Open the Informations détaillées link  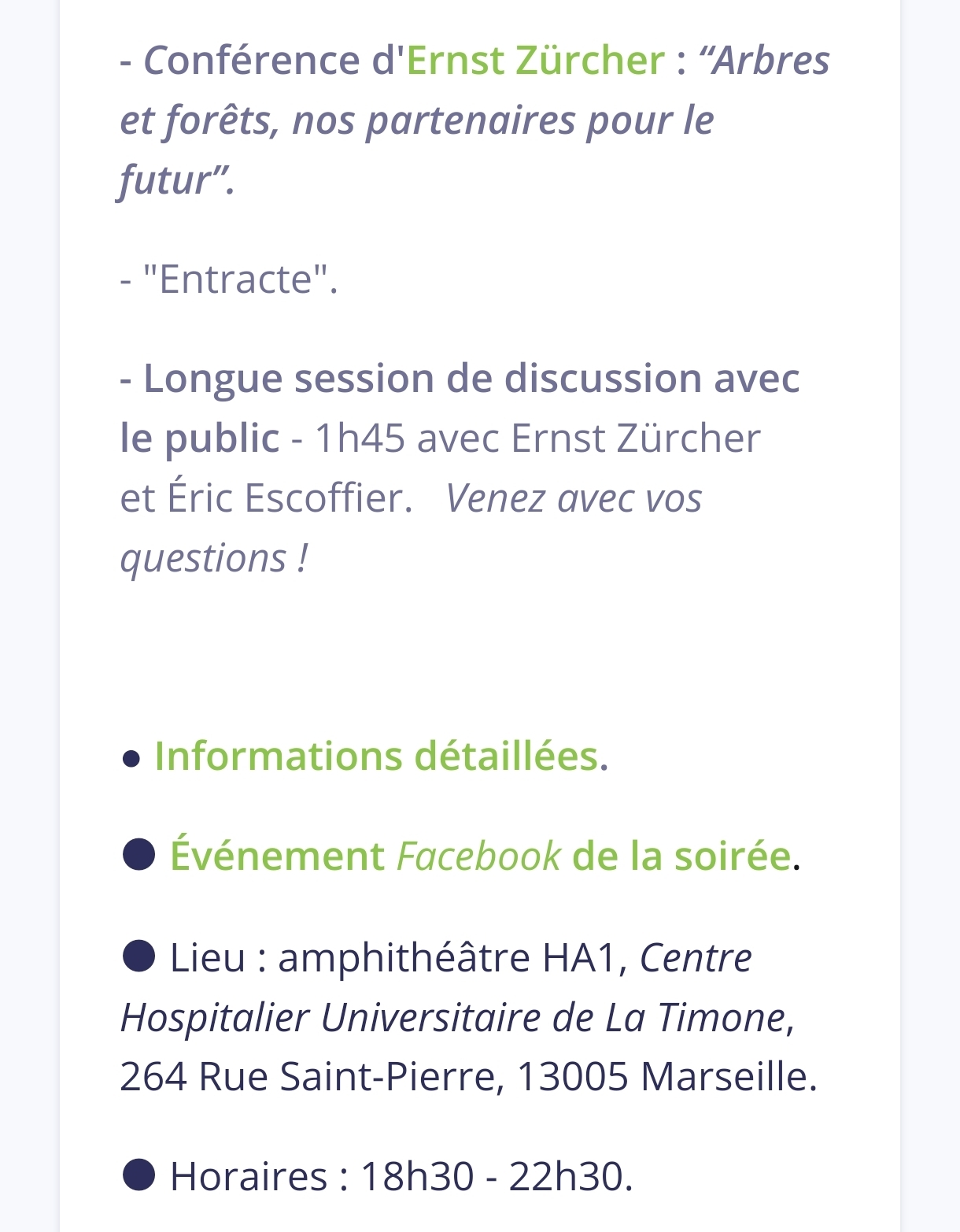(376, 757)
